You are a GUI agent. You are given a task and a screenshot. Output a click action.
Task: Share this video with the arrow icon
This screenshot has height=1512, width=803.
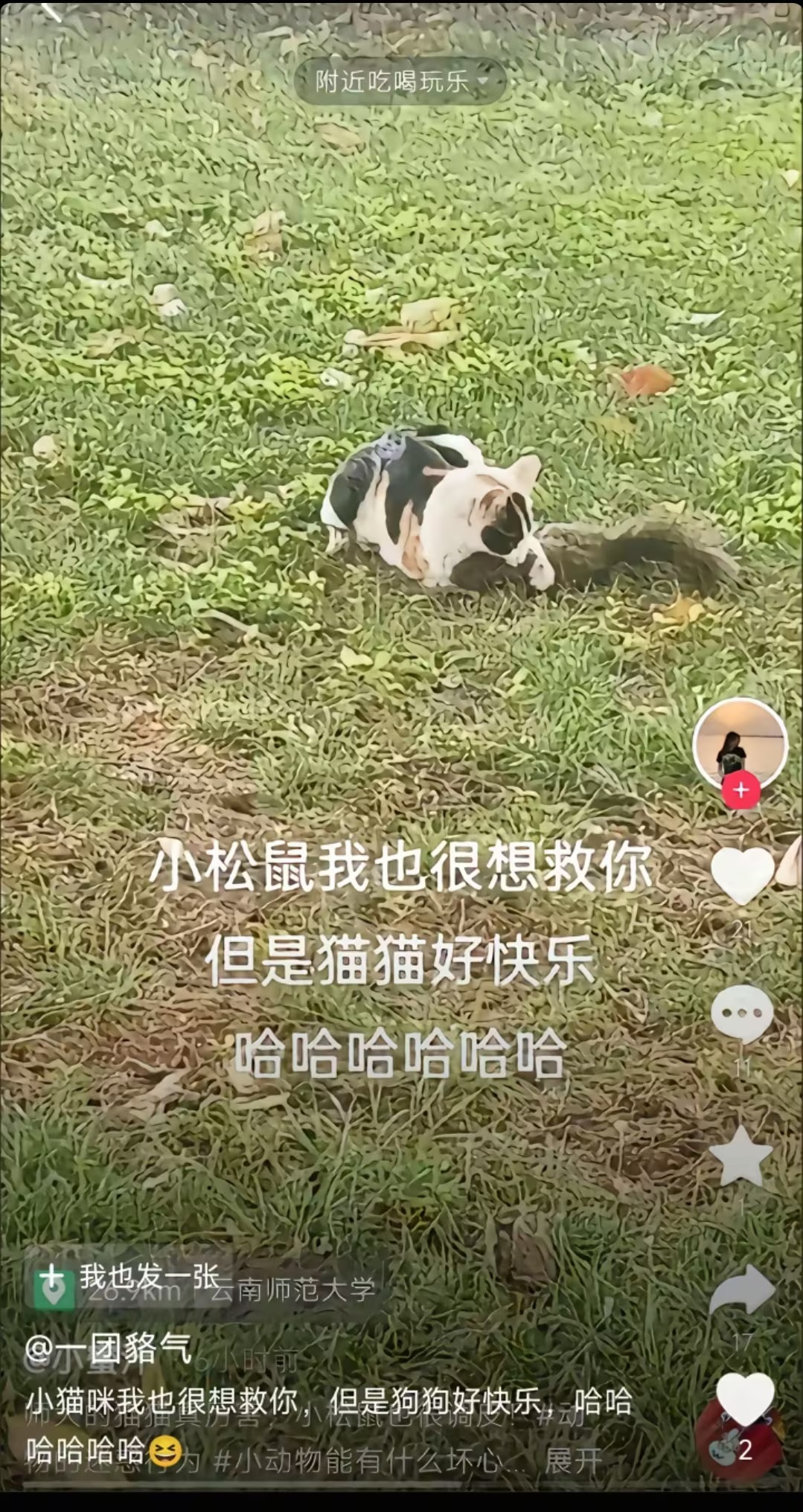(x=742, y=1292)
